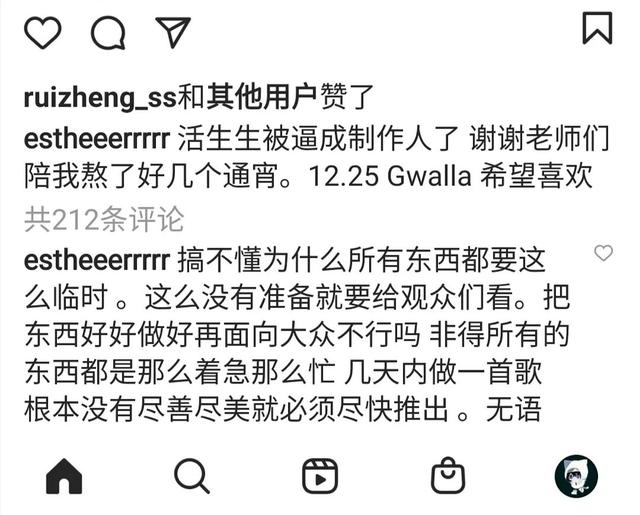Open my profile avatar tab
This screenshot has width=640, height=515.
pos(576,476)
